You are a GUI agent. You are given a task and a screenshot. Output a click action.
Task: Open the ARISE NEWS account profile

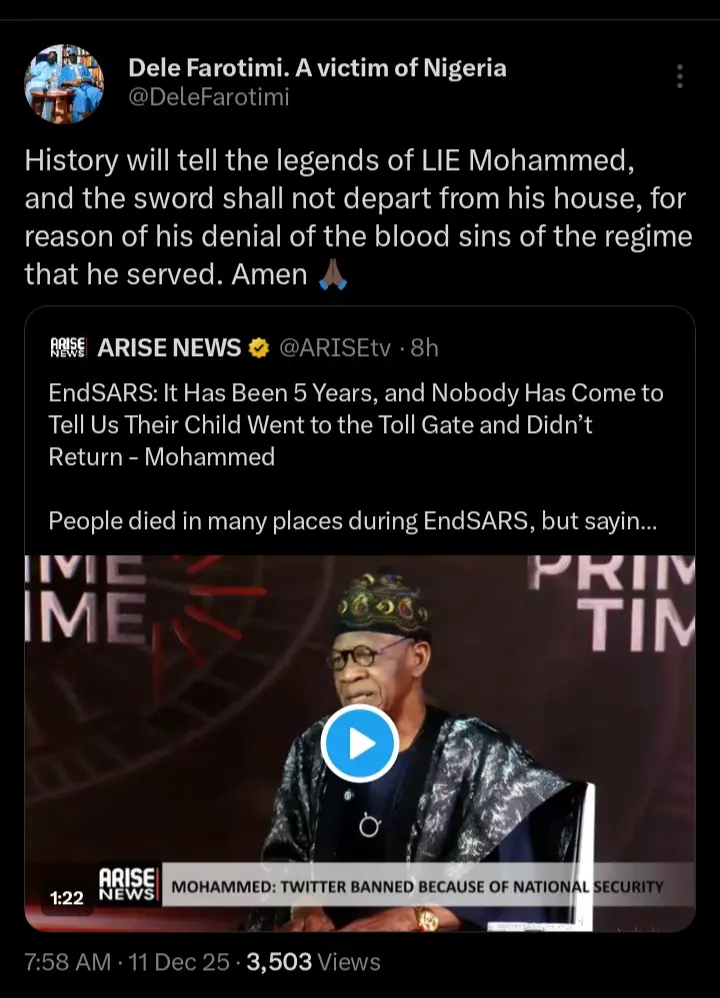coord(169,348)
